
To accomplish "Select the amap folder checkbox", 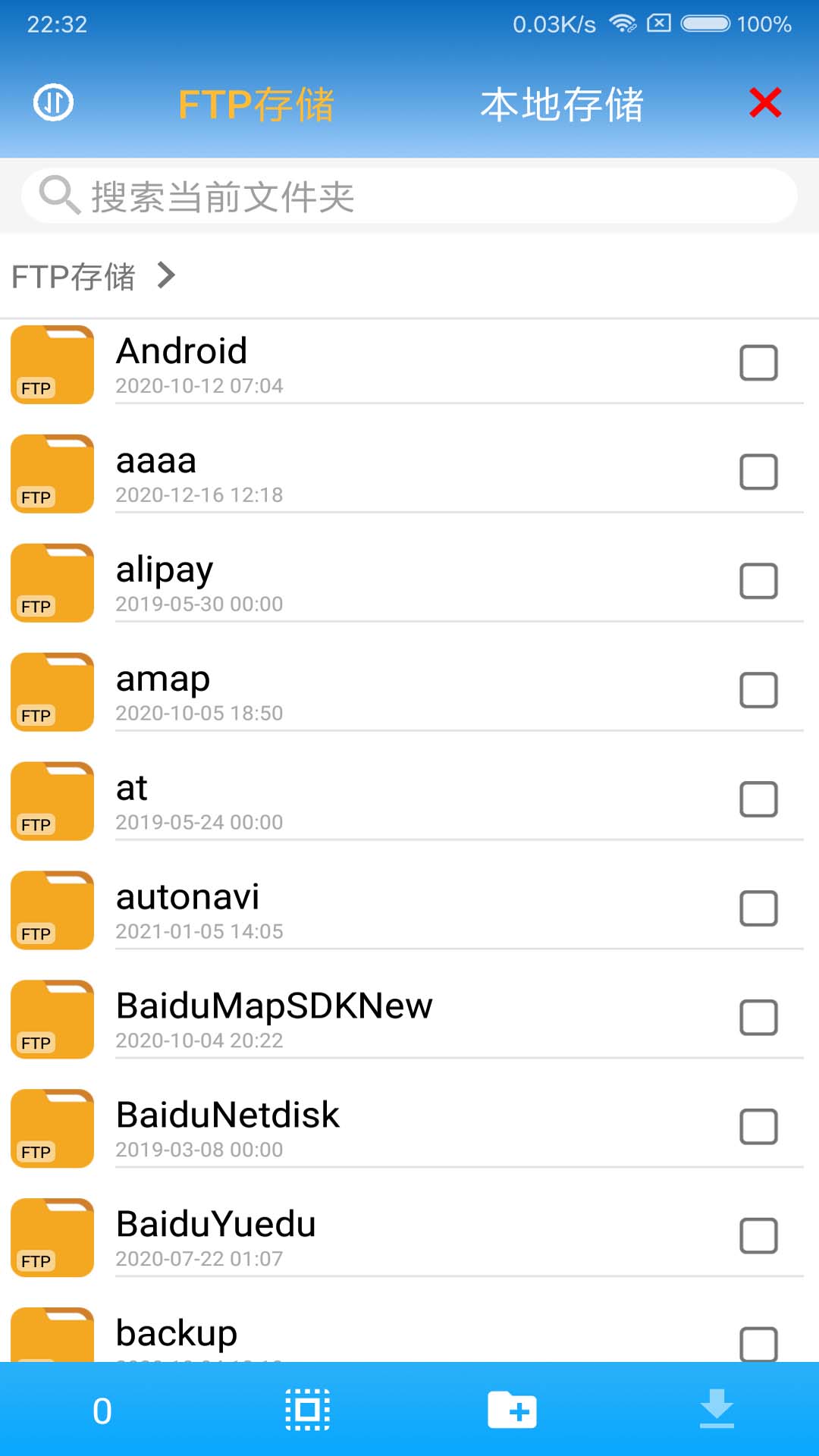I will (x=758, y=690).
